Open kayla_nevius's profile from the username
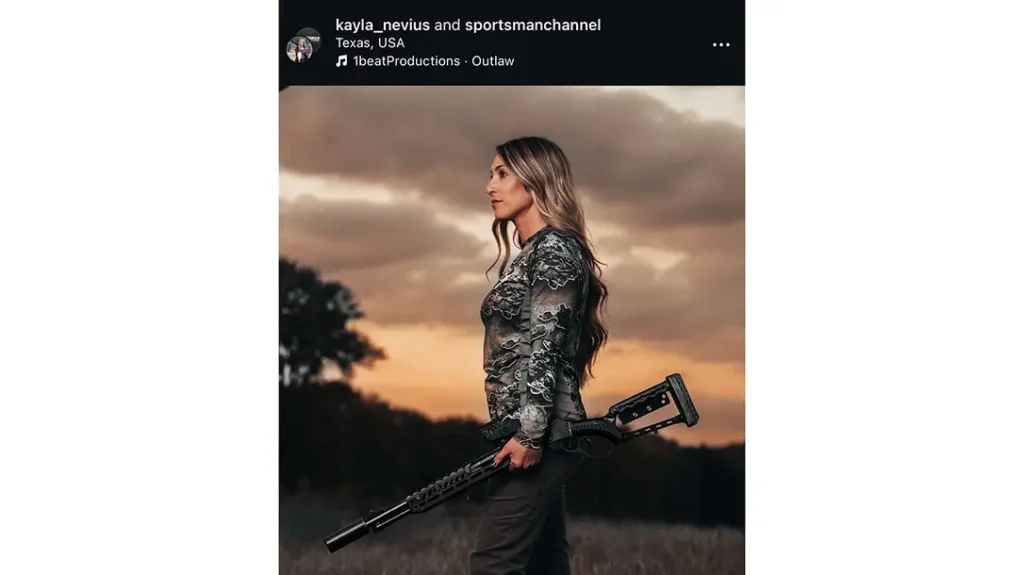 point(382,25)
